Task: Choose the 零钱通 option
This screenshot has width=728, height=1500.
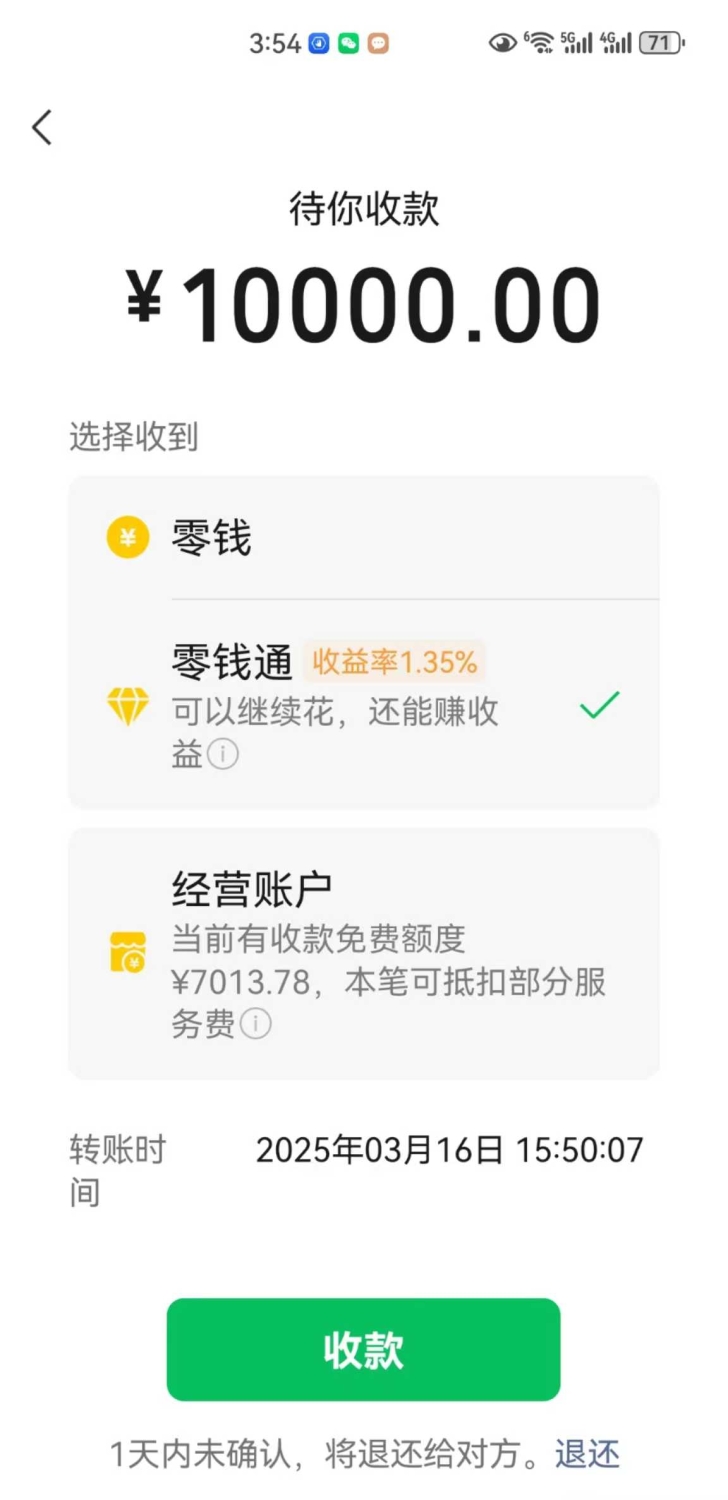Action: point(364,704)
